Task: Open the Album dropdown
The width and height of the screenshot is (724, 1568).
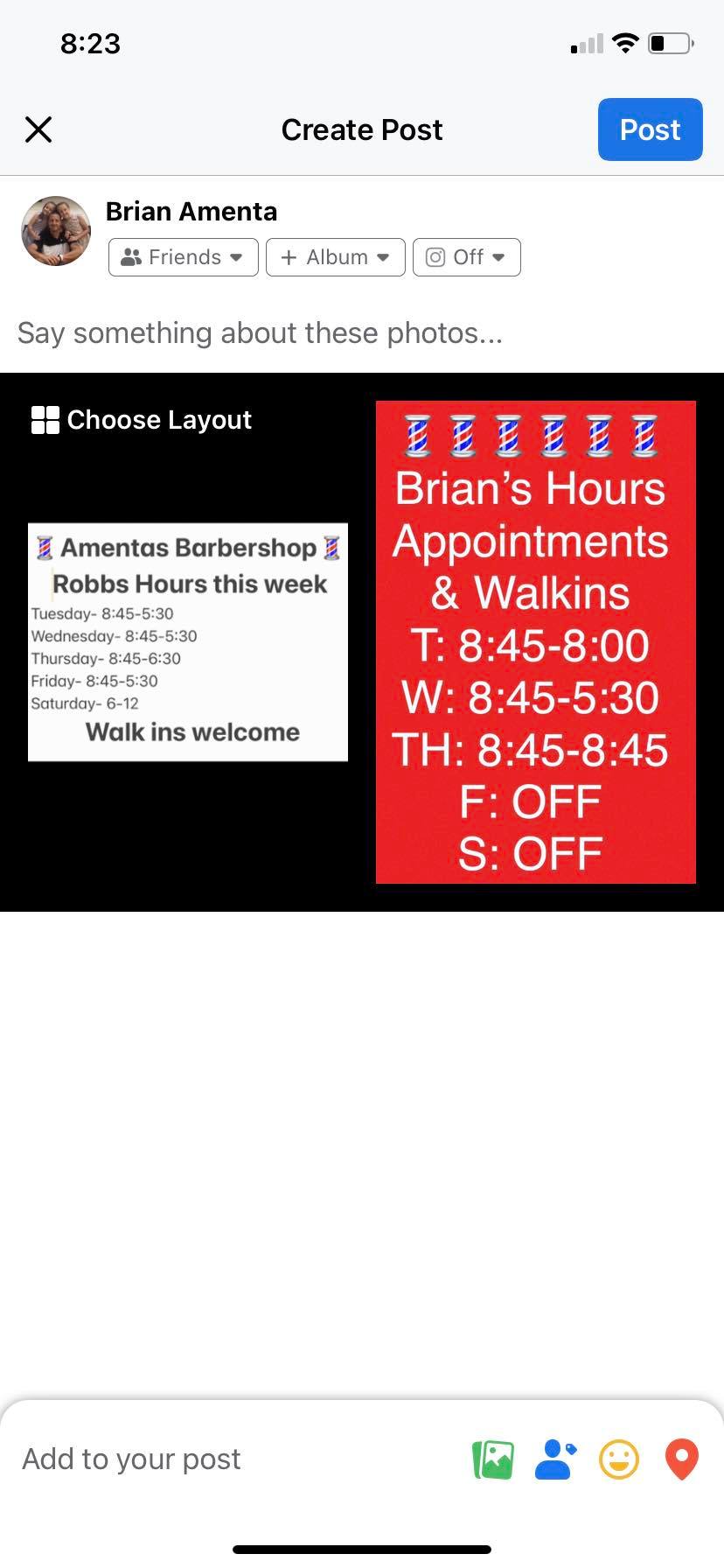Action: point(335,257)
